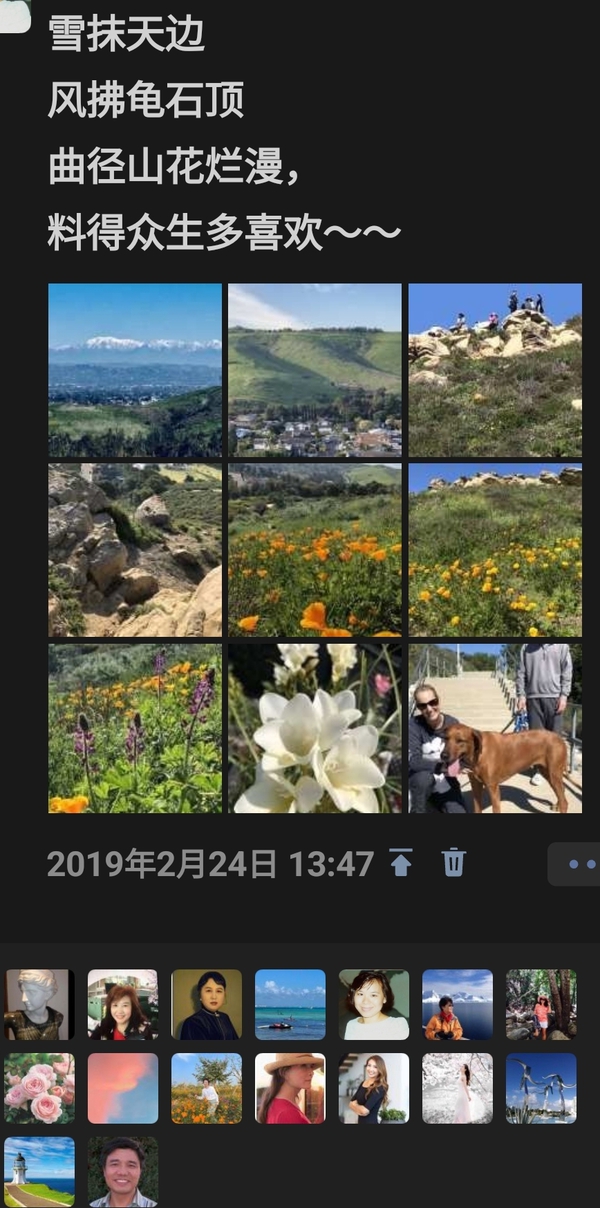View photo of hikers on rocks
This screenshot has height=1208, width=600.
click(x=495, y=370)
